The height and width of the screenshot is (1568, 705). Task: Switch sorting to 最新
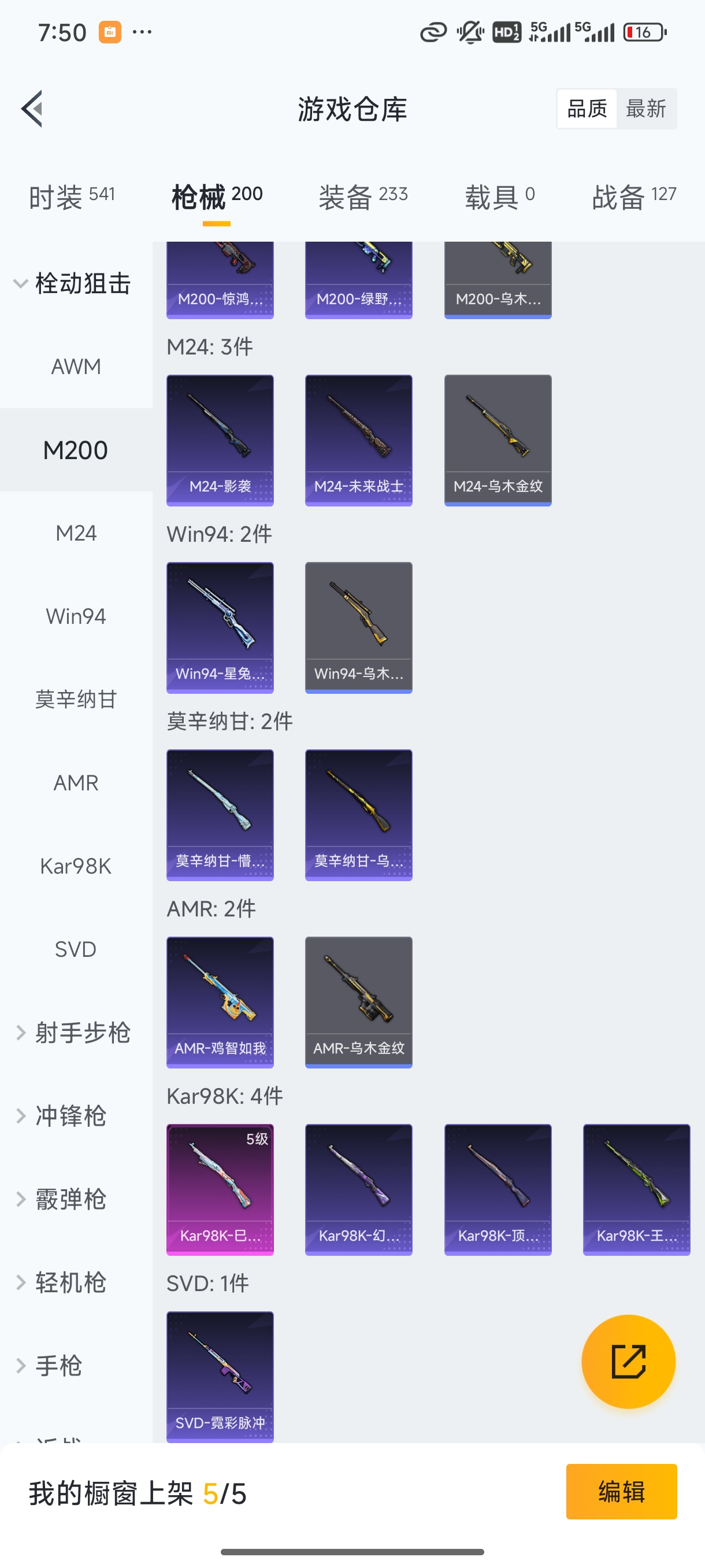[x=647, y=108]
